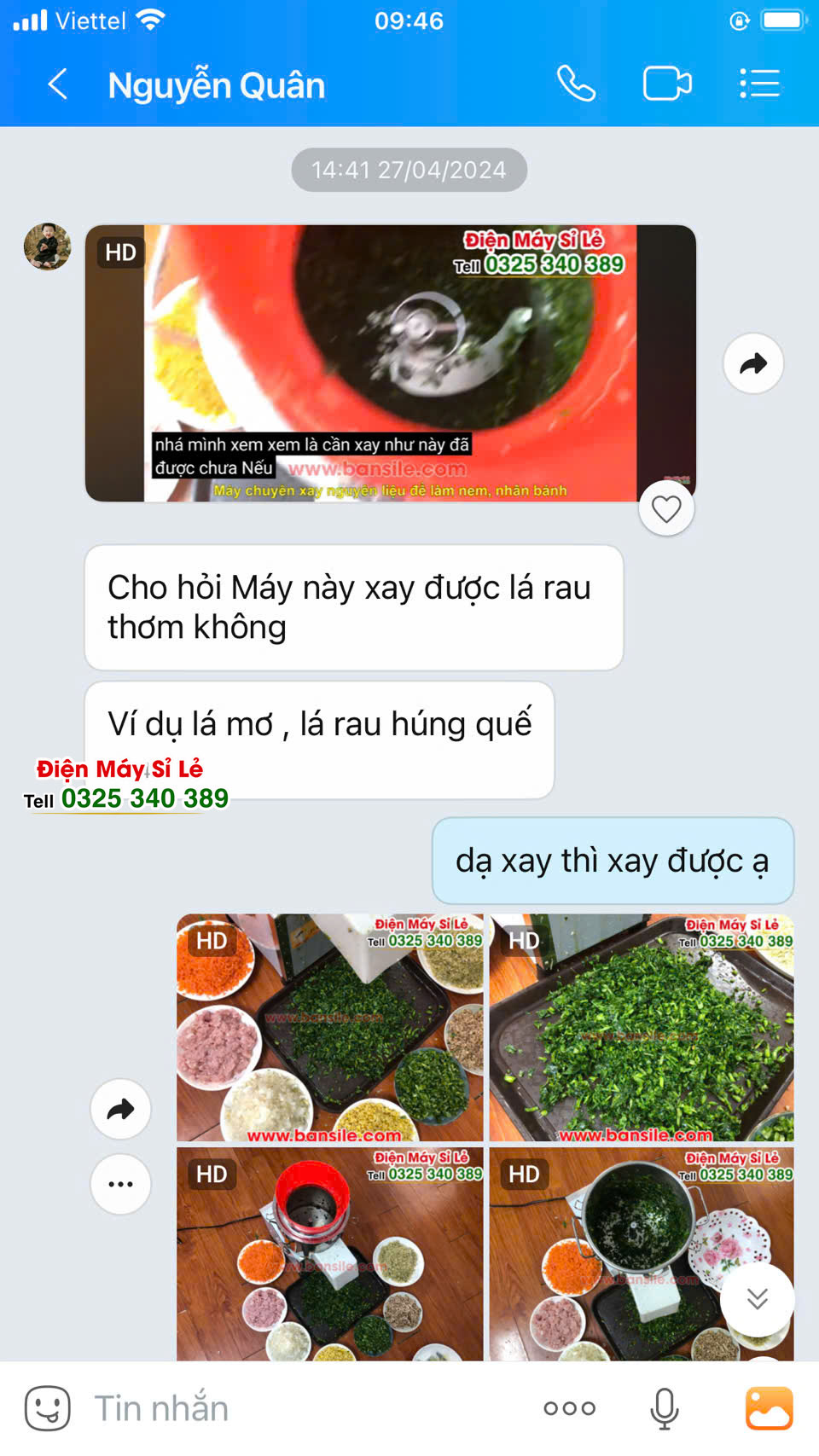Open the photo with bowls of ingredients

point(329,1028)
